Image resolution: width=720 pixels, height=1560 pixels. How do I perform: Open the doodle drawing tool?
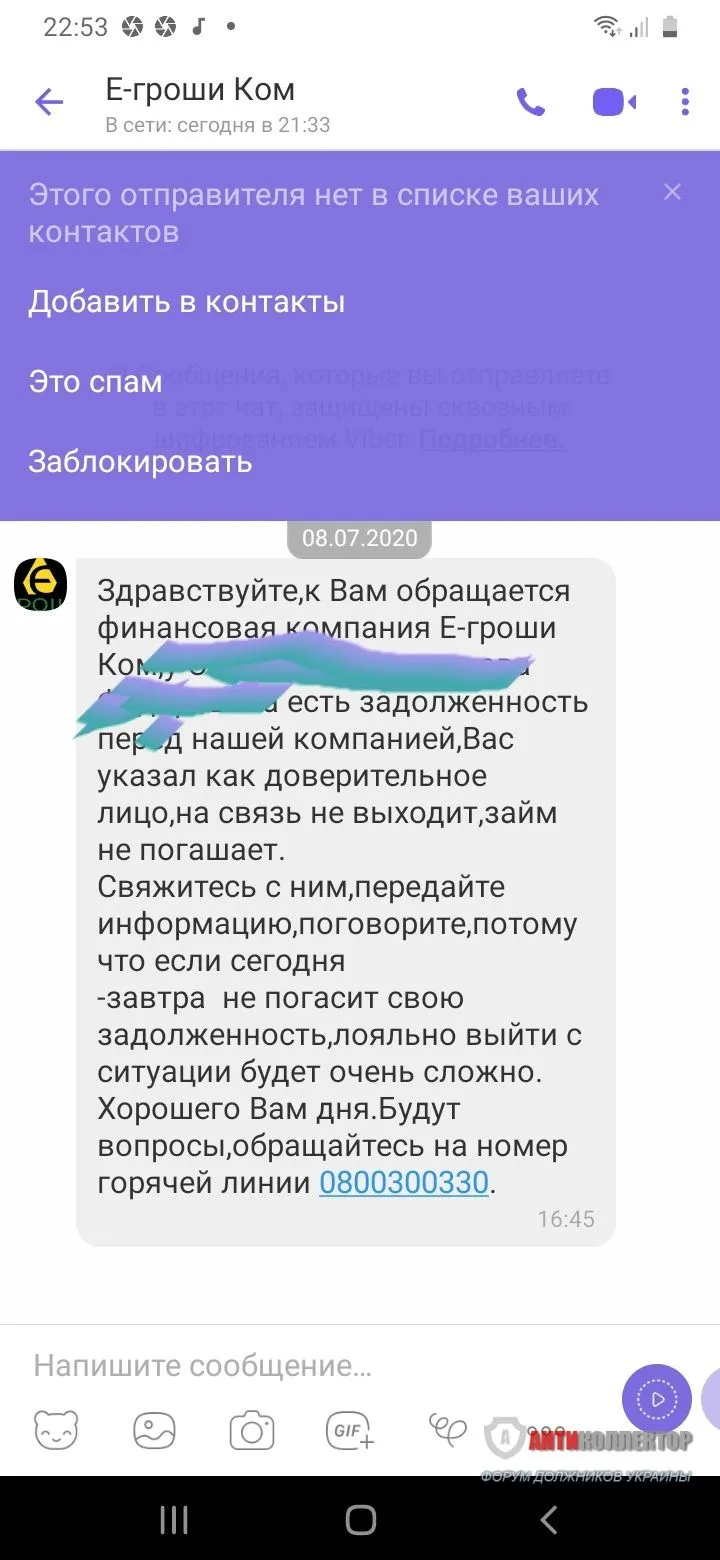(x=447, y=1431)
